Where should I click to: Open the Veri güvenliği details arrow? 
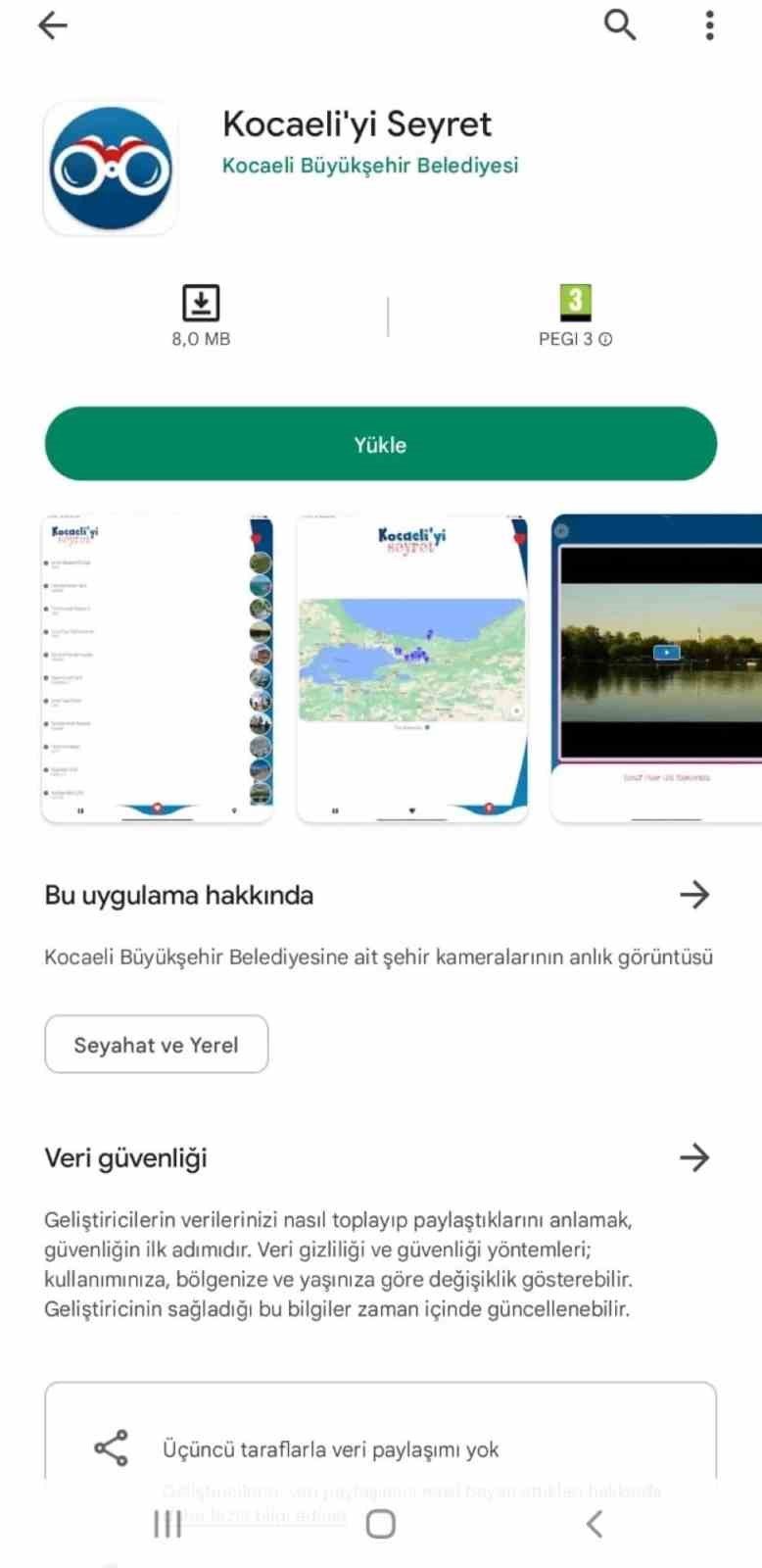pos(695,1157)
